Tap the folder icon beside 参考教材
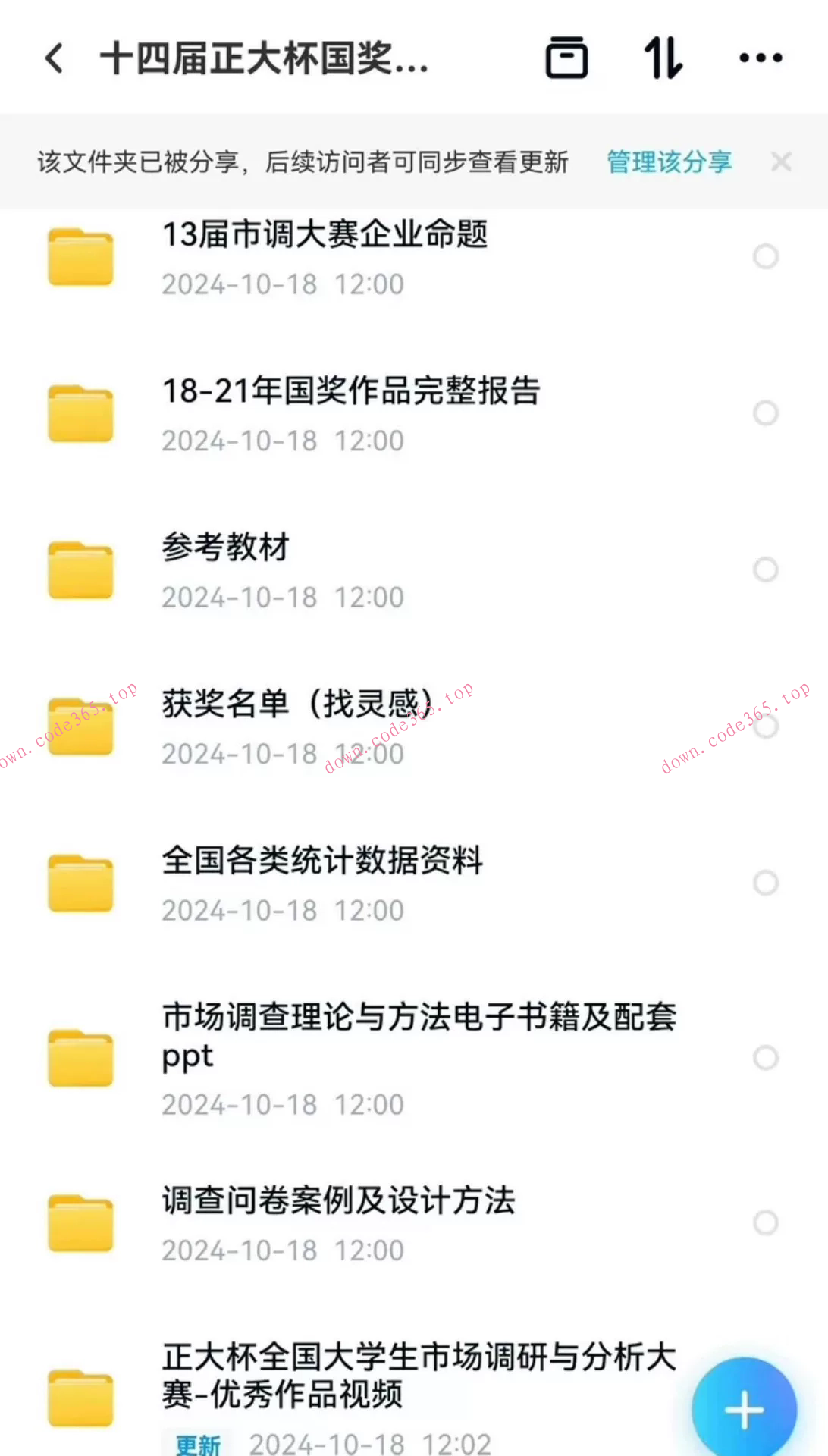The height and width of the screenshot is (1456, 828). click(80, 570)
